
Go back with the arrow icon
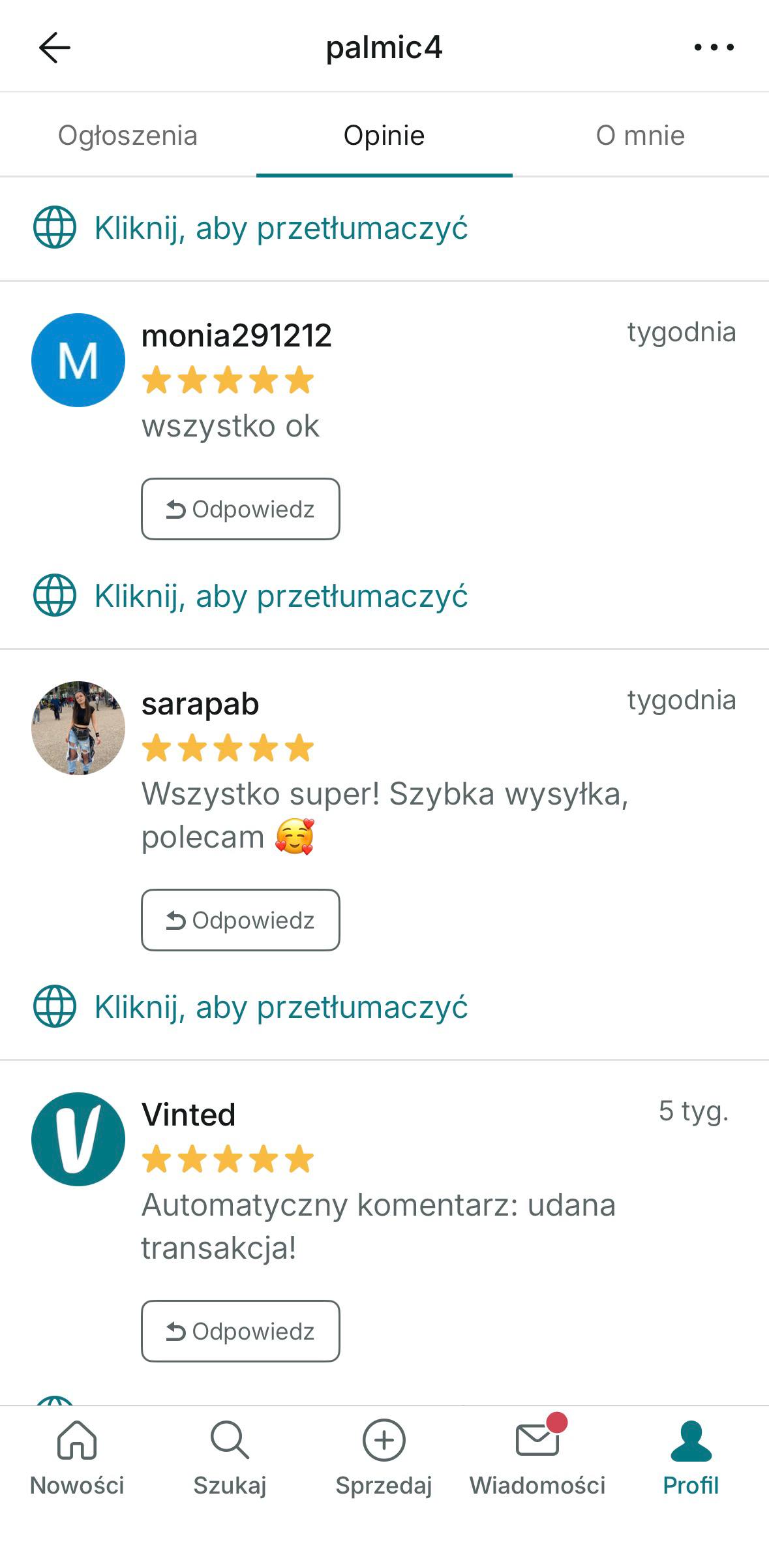55,48
